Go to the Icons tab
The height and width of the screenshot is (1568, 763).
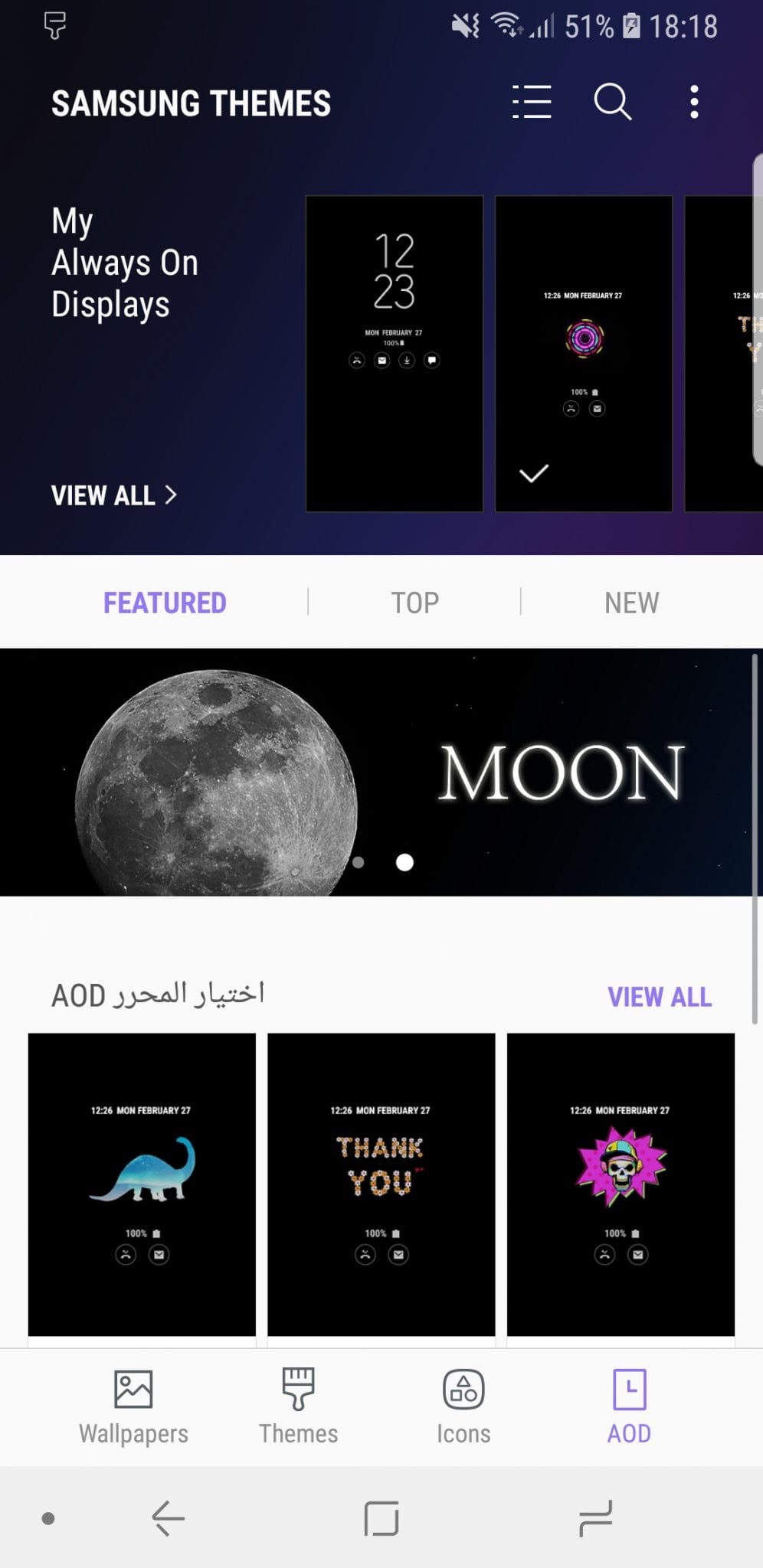click(463, 1407)
